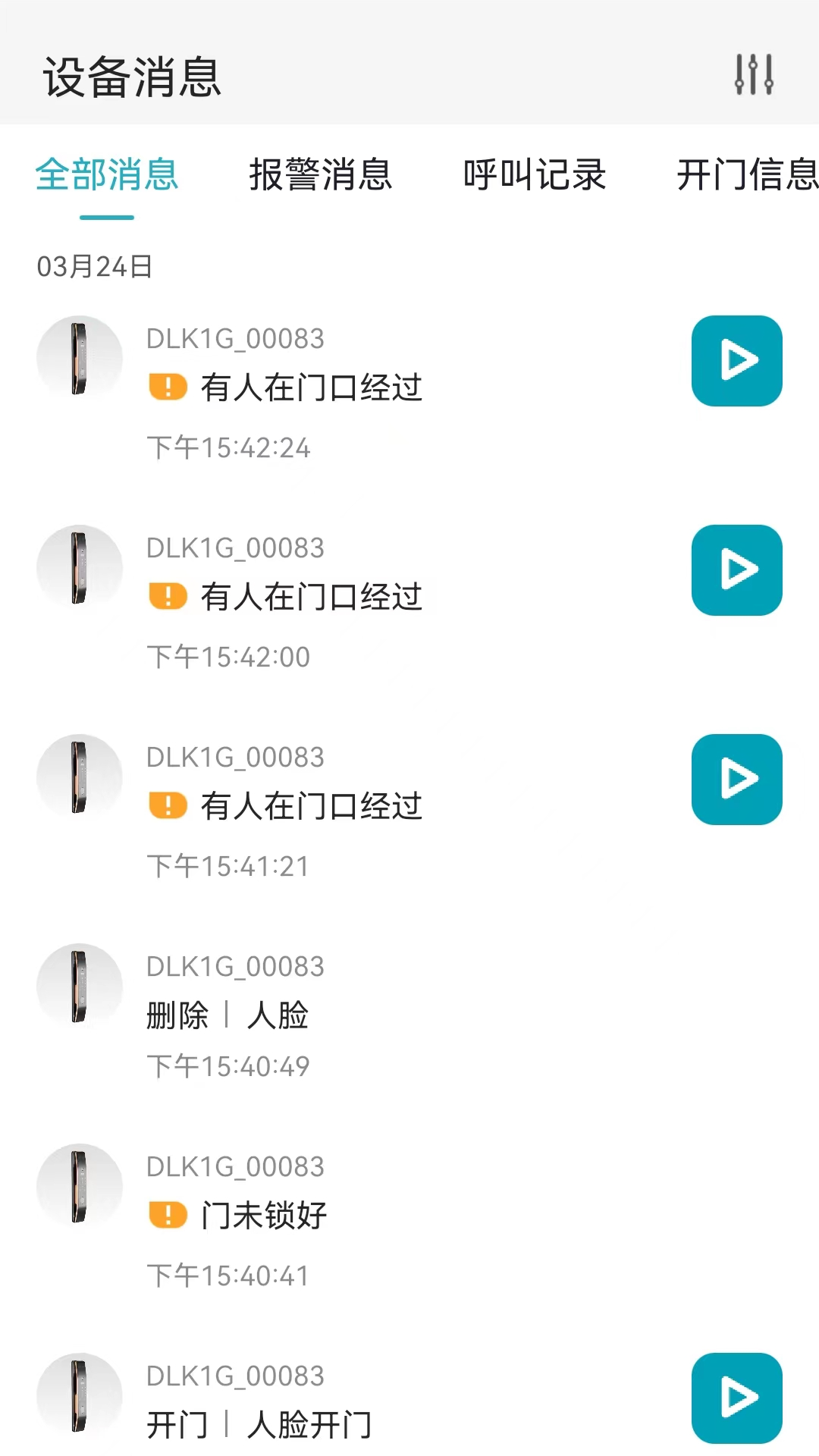Click the date header 03月24日
The width and height of the screenshot is (819, 1456).
coord(94,265)
